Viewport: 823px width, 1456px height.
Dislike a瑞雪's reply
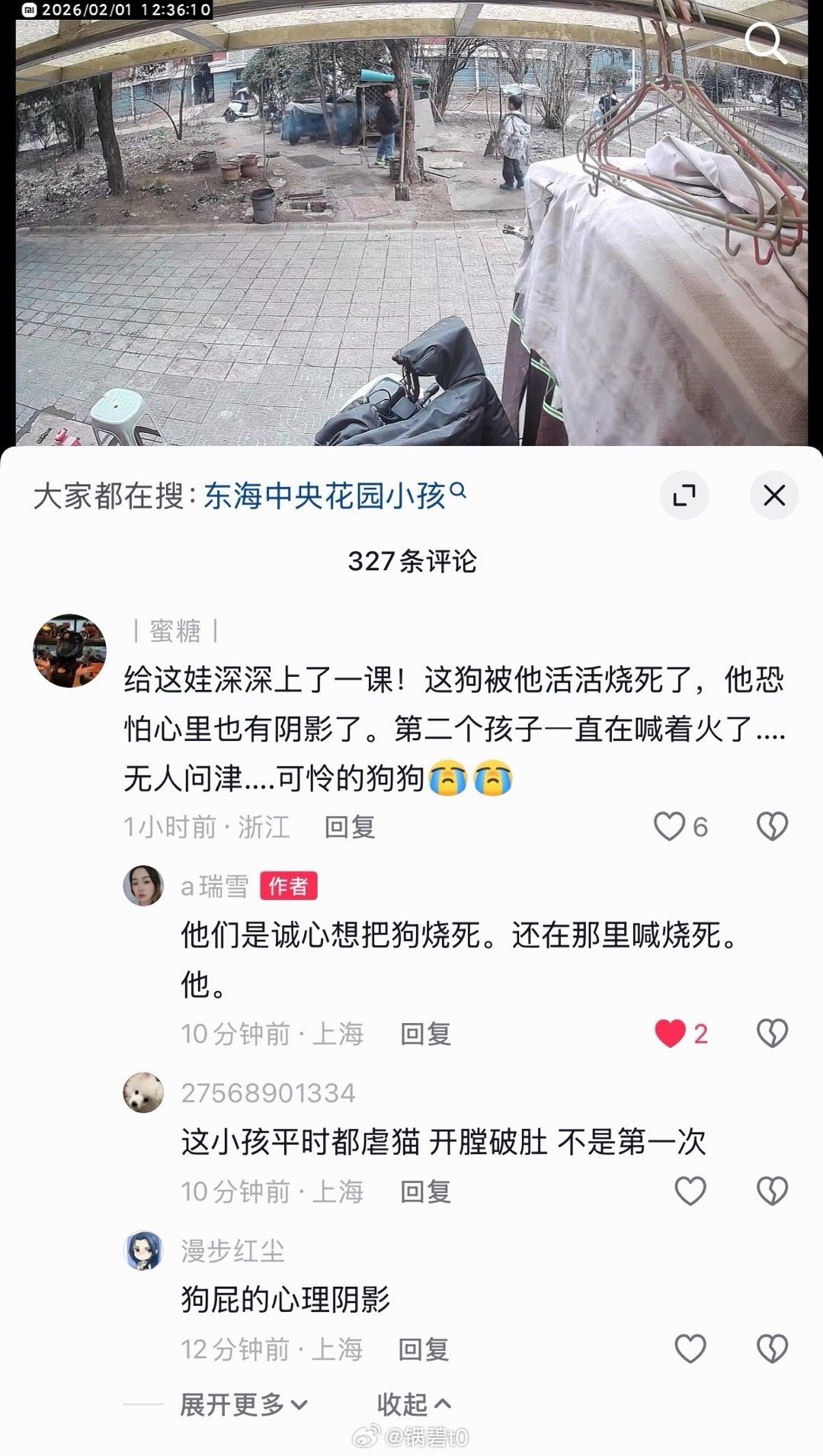(772, 1034)
